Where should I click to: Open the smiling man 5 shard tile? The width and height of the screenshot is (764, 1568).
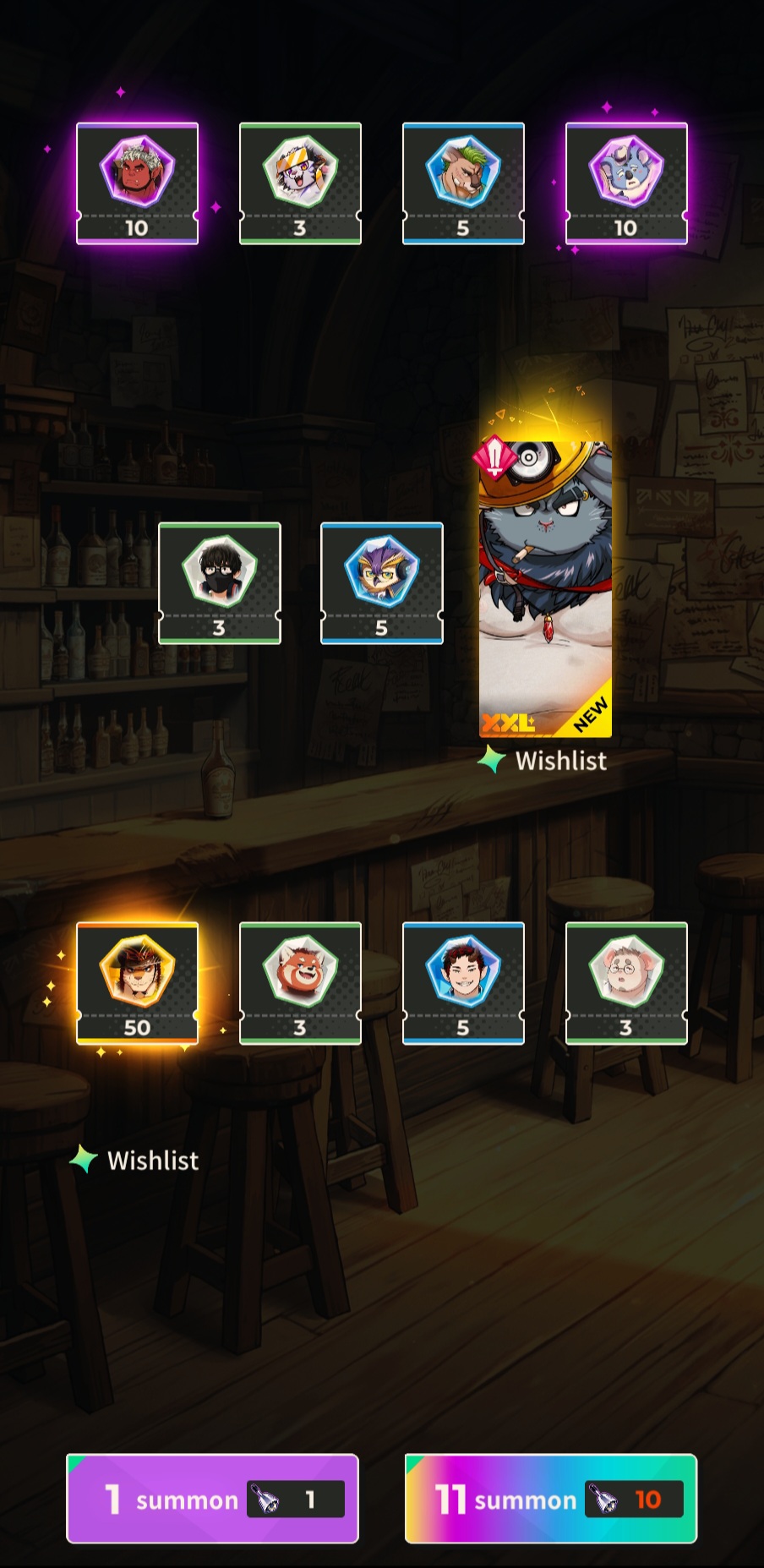[x=463, y=983]
